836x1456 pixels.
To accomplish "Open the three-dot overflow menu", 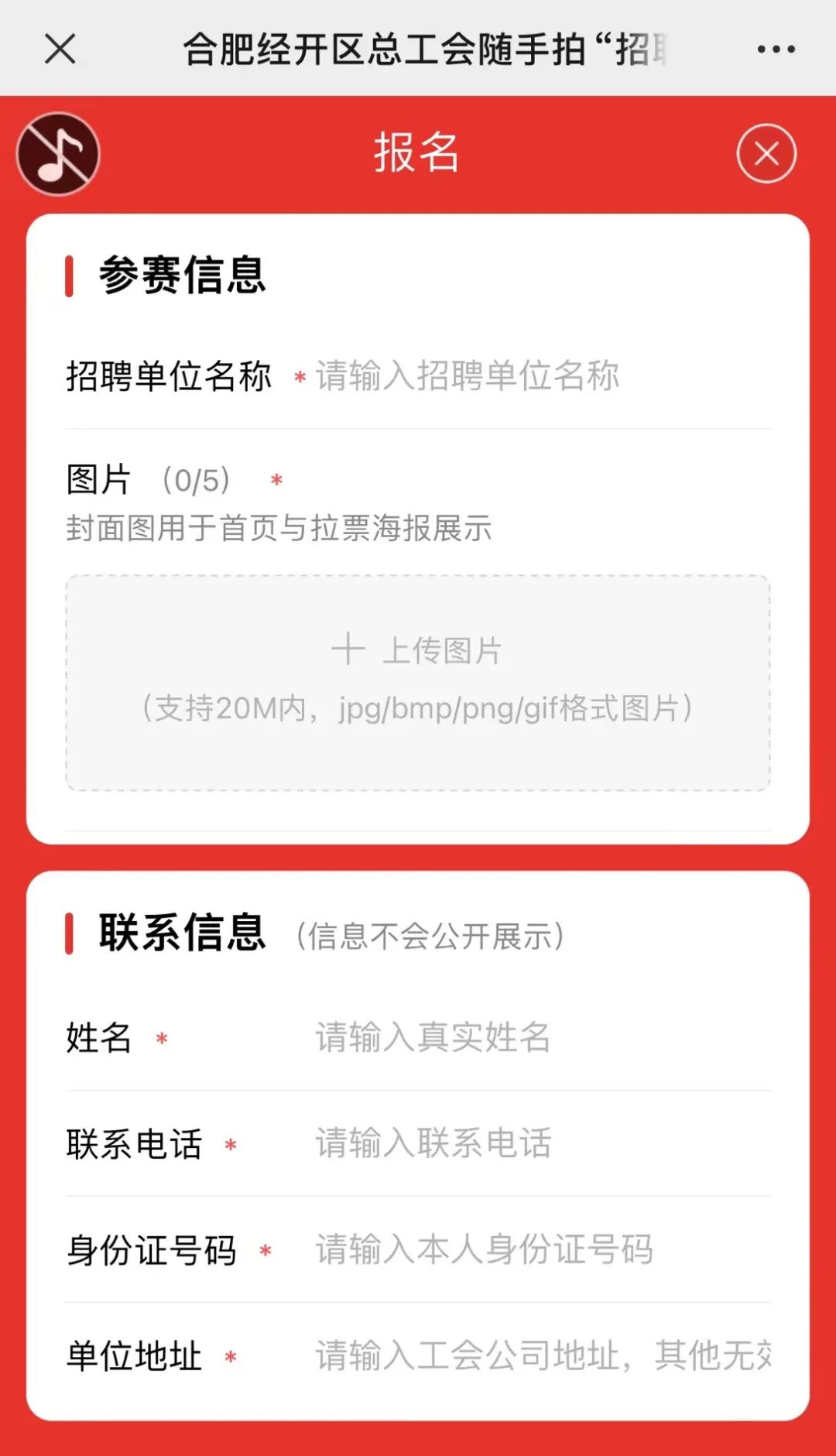I will click(x=776, y=49).
